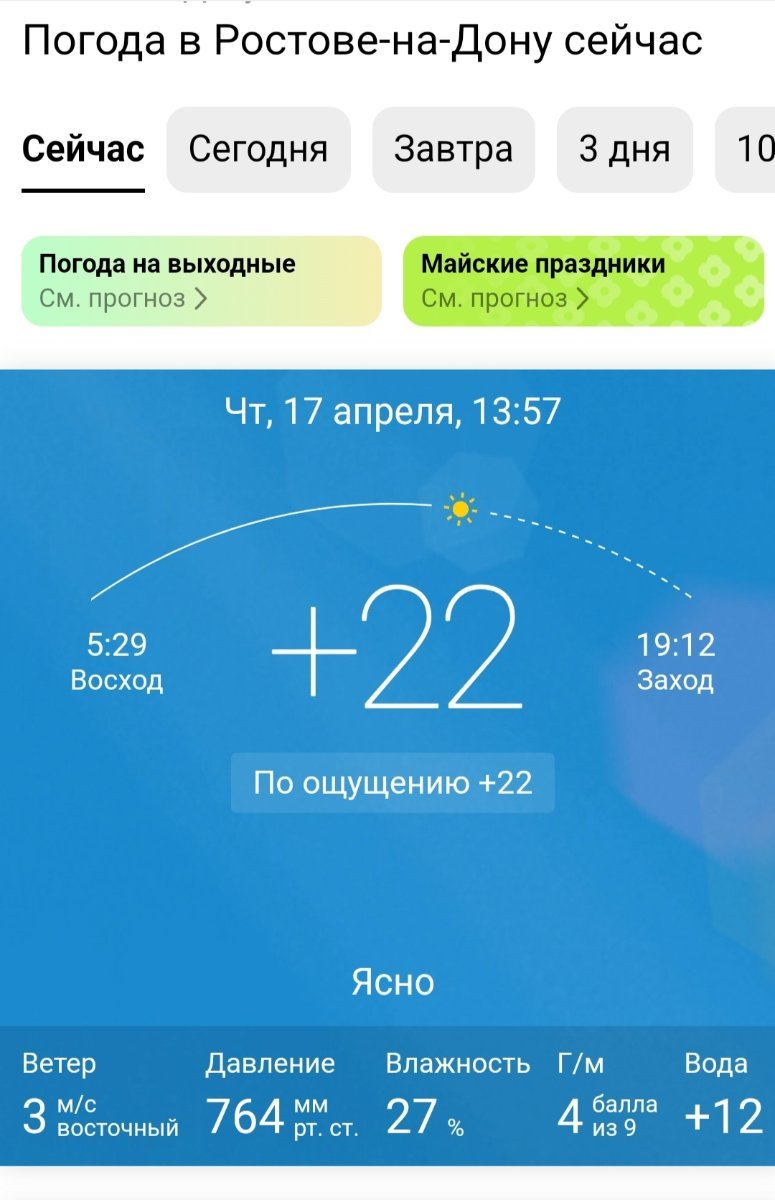This screenshot has height=1200, width=775.
Task: Open the Погода на выходные forecast card
Action: click(201, 281)
